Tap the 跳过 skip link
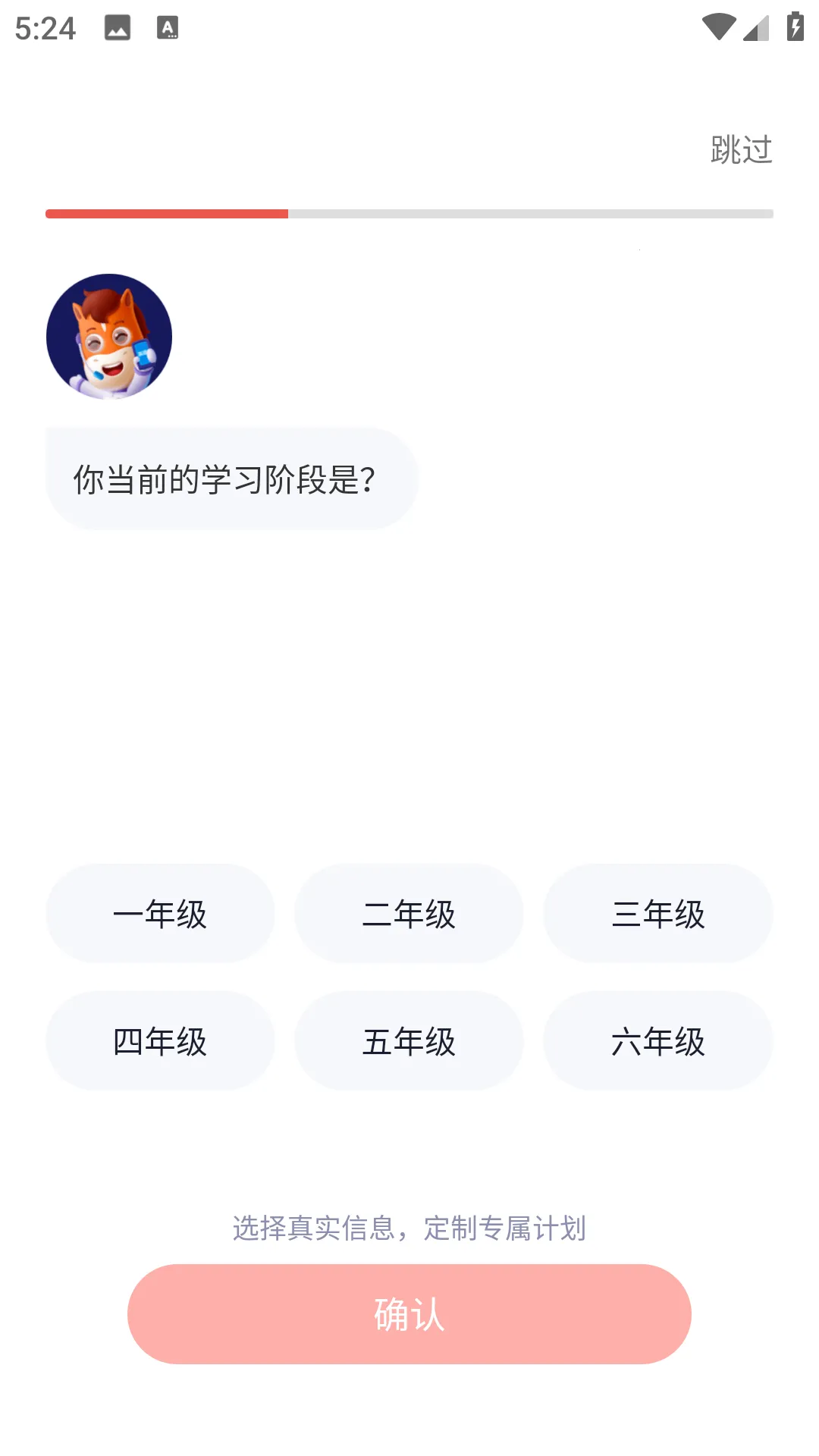 (740, 149)
